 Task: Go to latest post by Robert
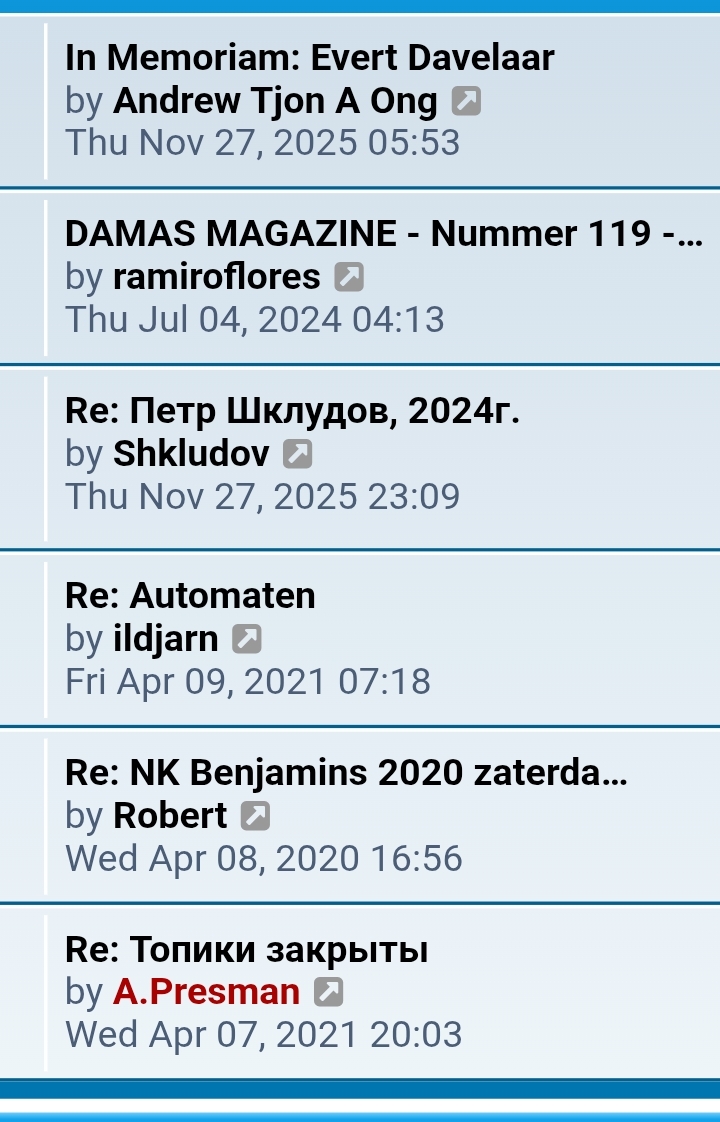[256, 816]
